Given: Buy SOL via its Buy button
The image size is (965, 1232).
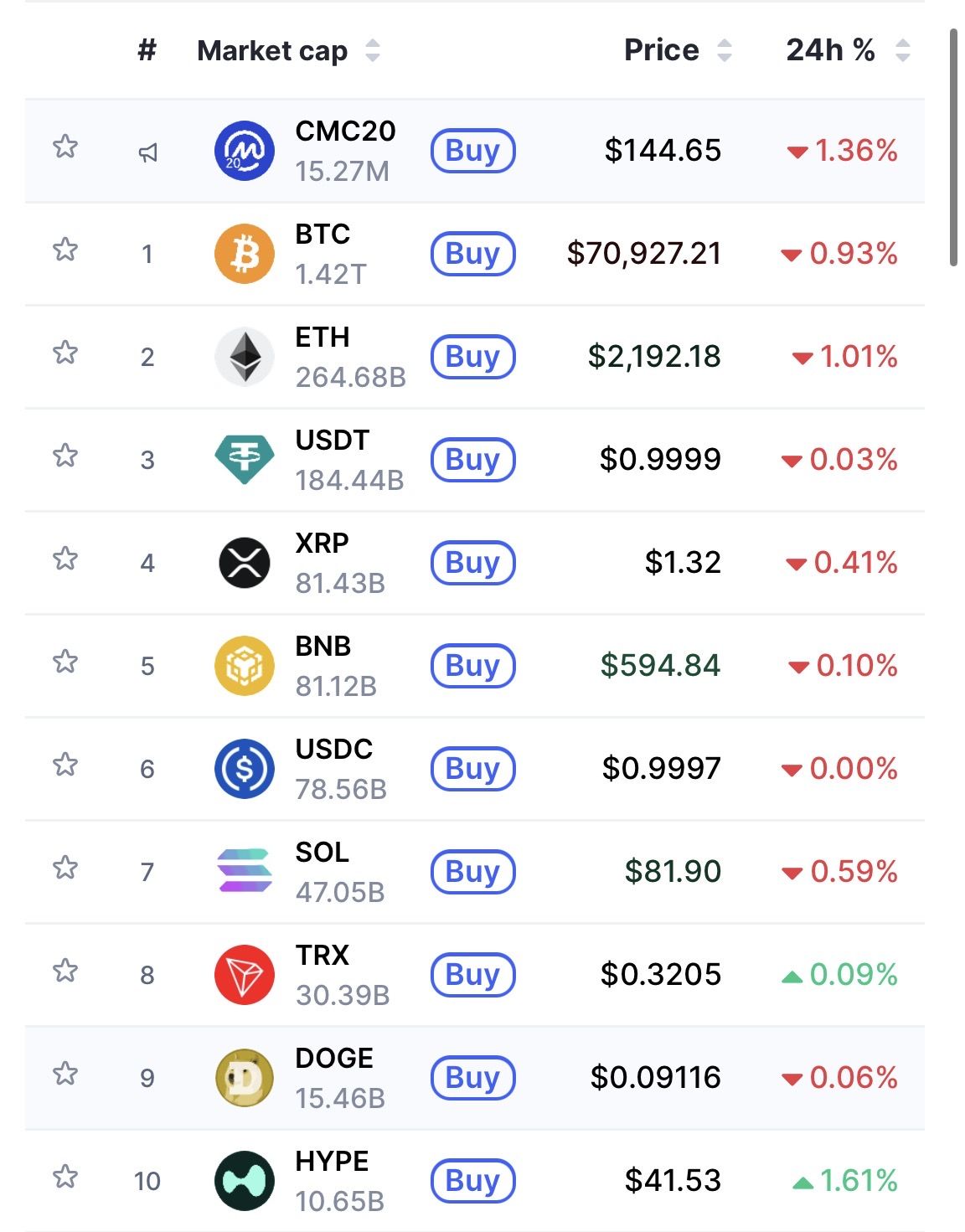Looking at the screenshot, I should pos(472,872).
